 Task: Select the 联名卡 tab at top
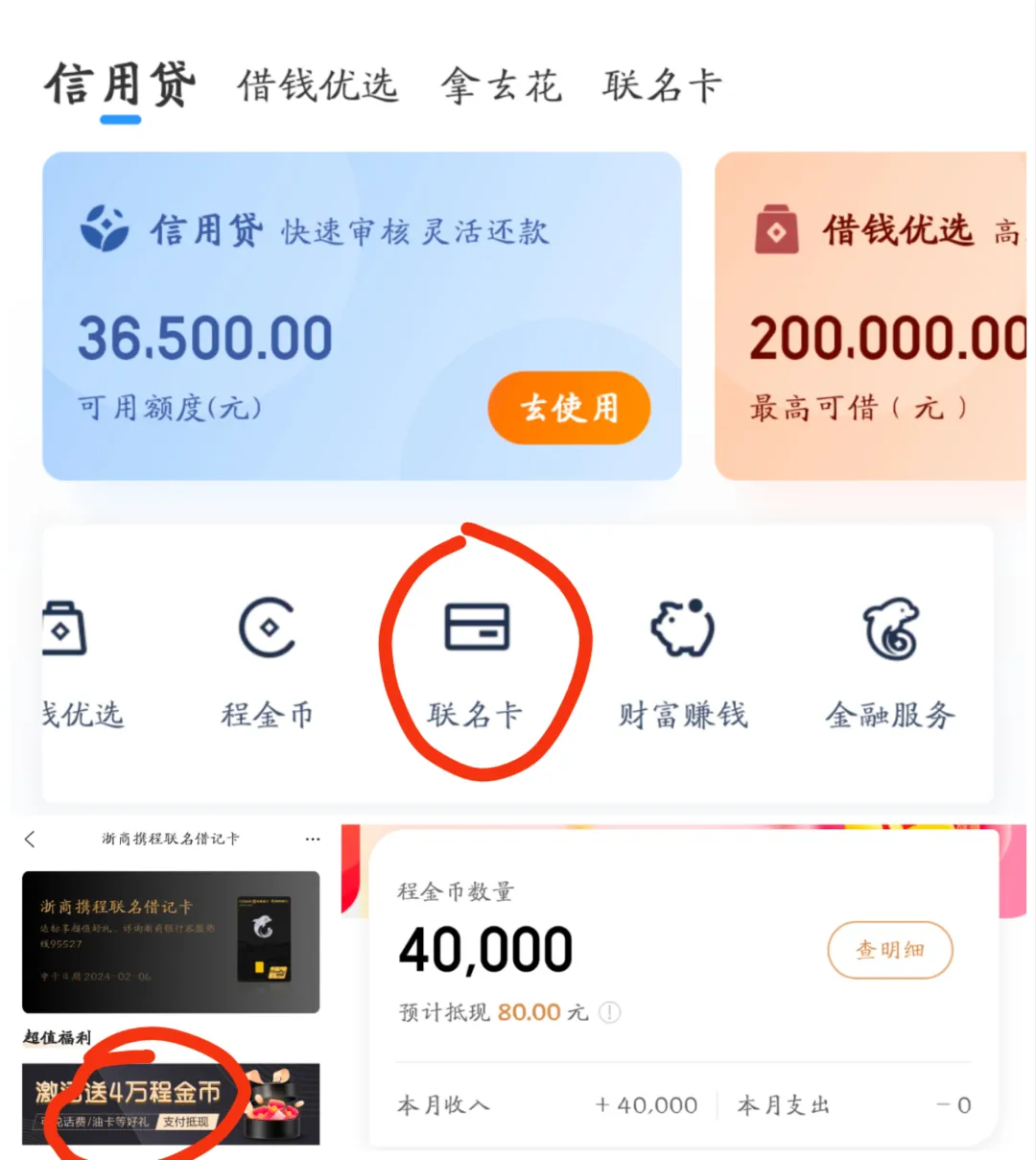(660, 84)
